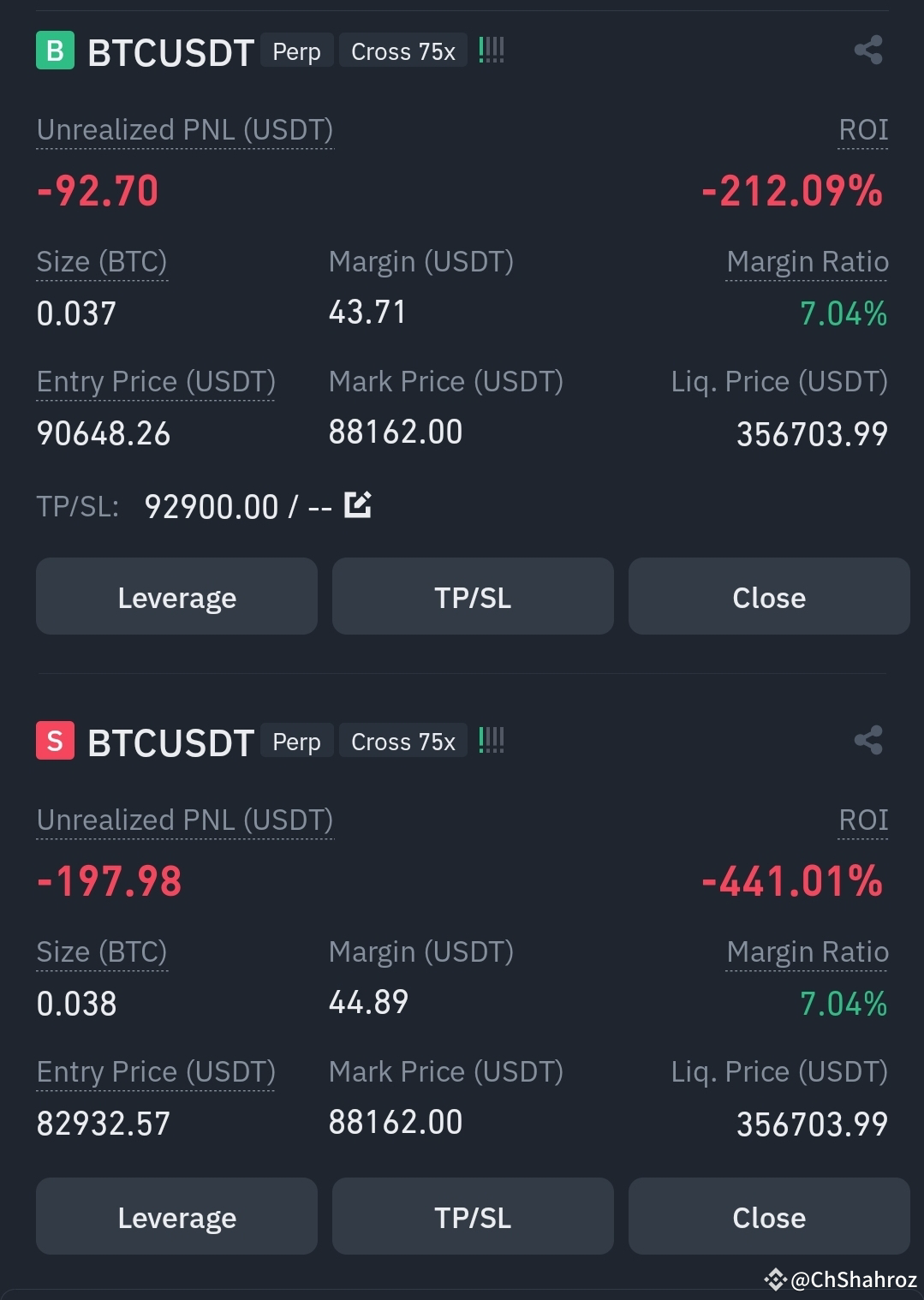Viewport: 924px width, 1300px height.
Task: Open the chart icon on the short BTCUSDT position
Action: (x=491, y=740)
